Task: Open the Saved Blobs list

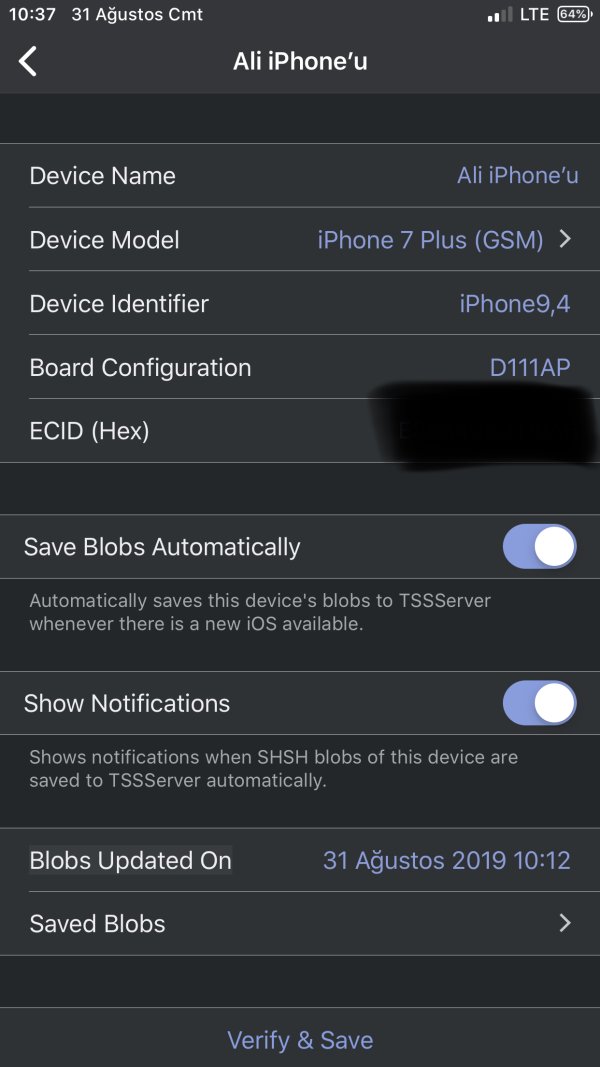Action: pos(300,924)
